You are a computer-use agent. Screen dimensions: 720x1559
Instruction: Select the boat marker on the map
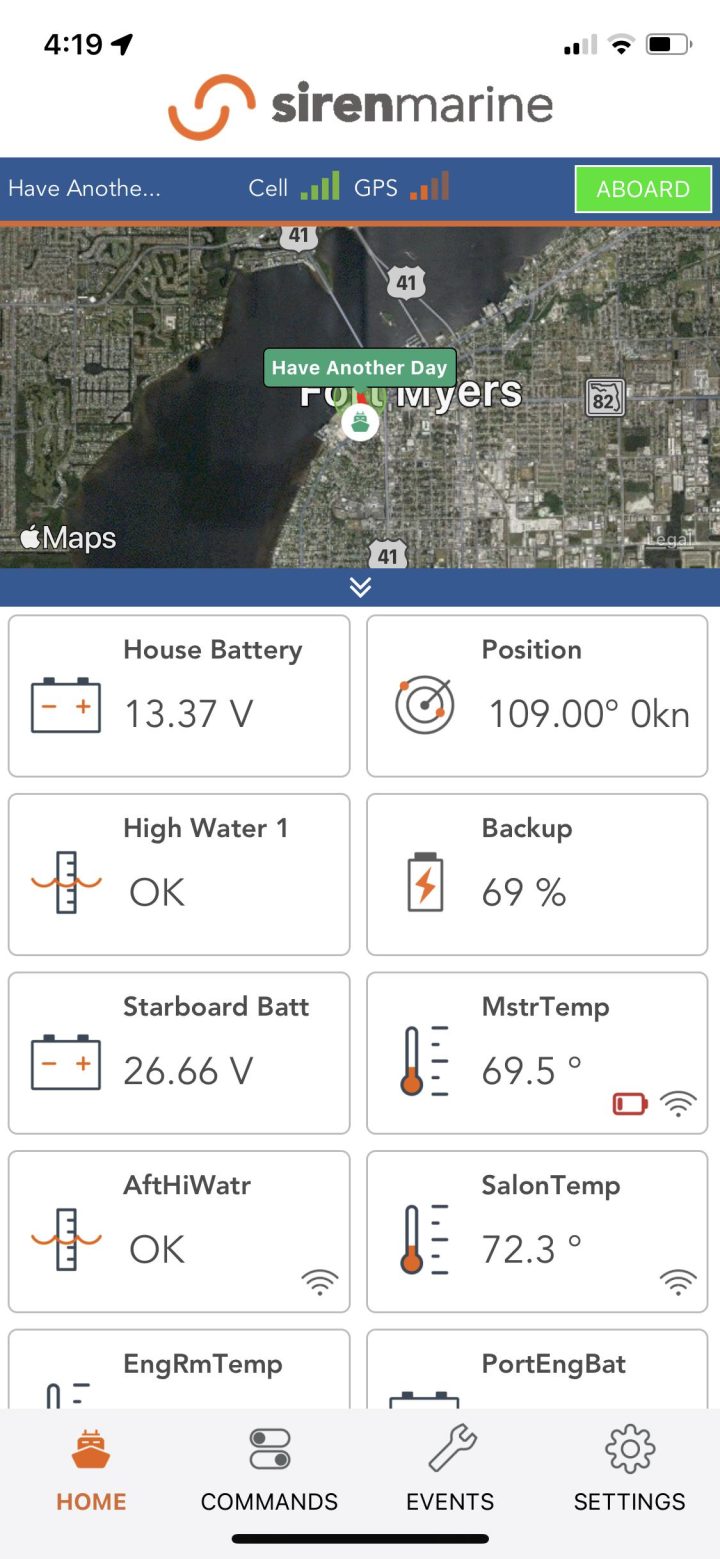coord(359,420)
